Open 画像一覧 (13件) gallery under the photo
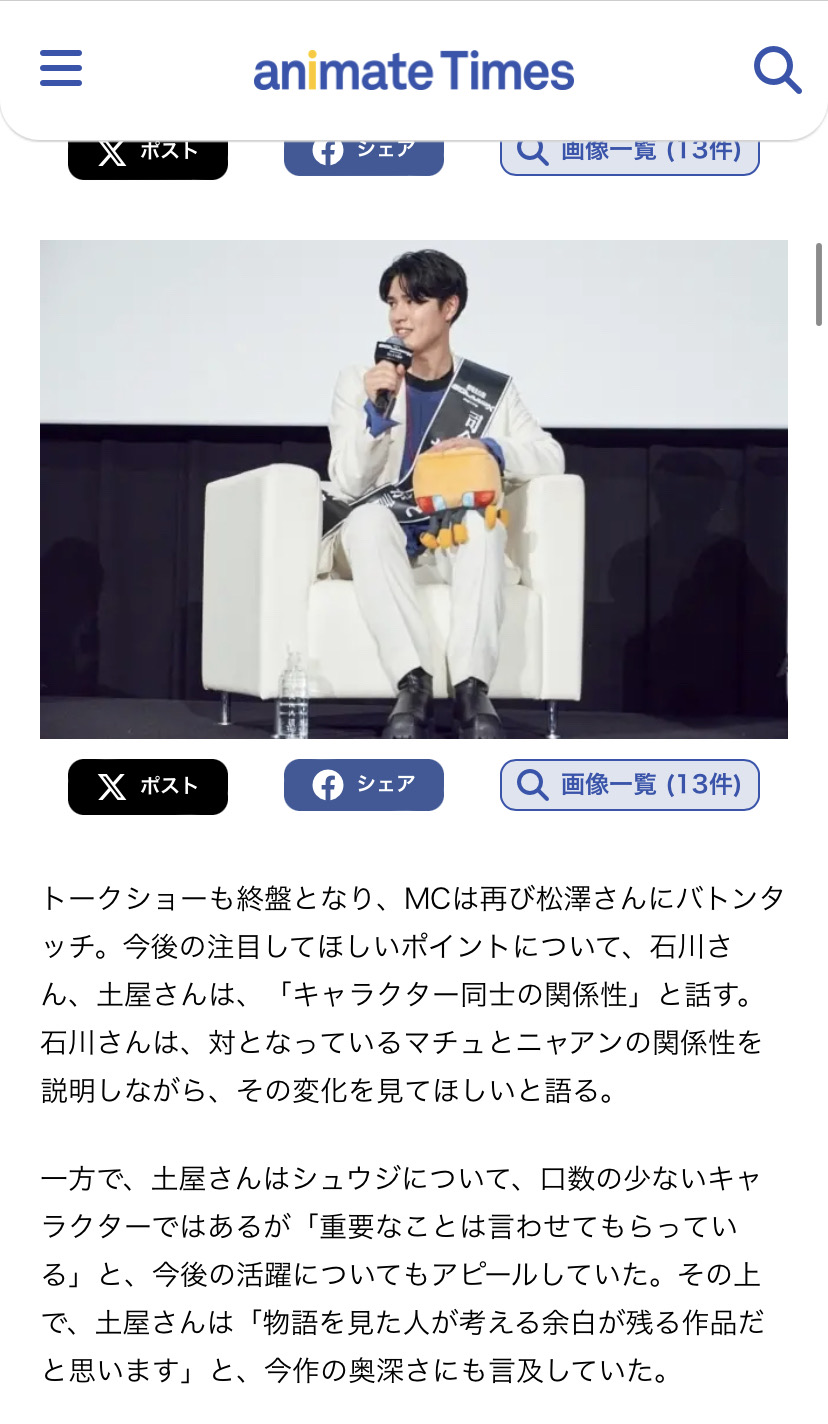The height and width of the screenshot is (1424, 828). tap(630, 785)
